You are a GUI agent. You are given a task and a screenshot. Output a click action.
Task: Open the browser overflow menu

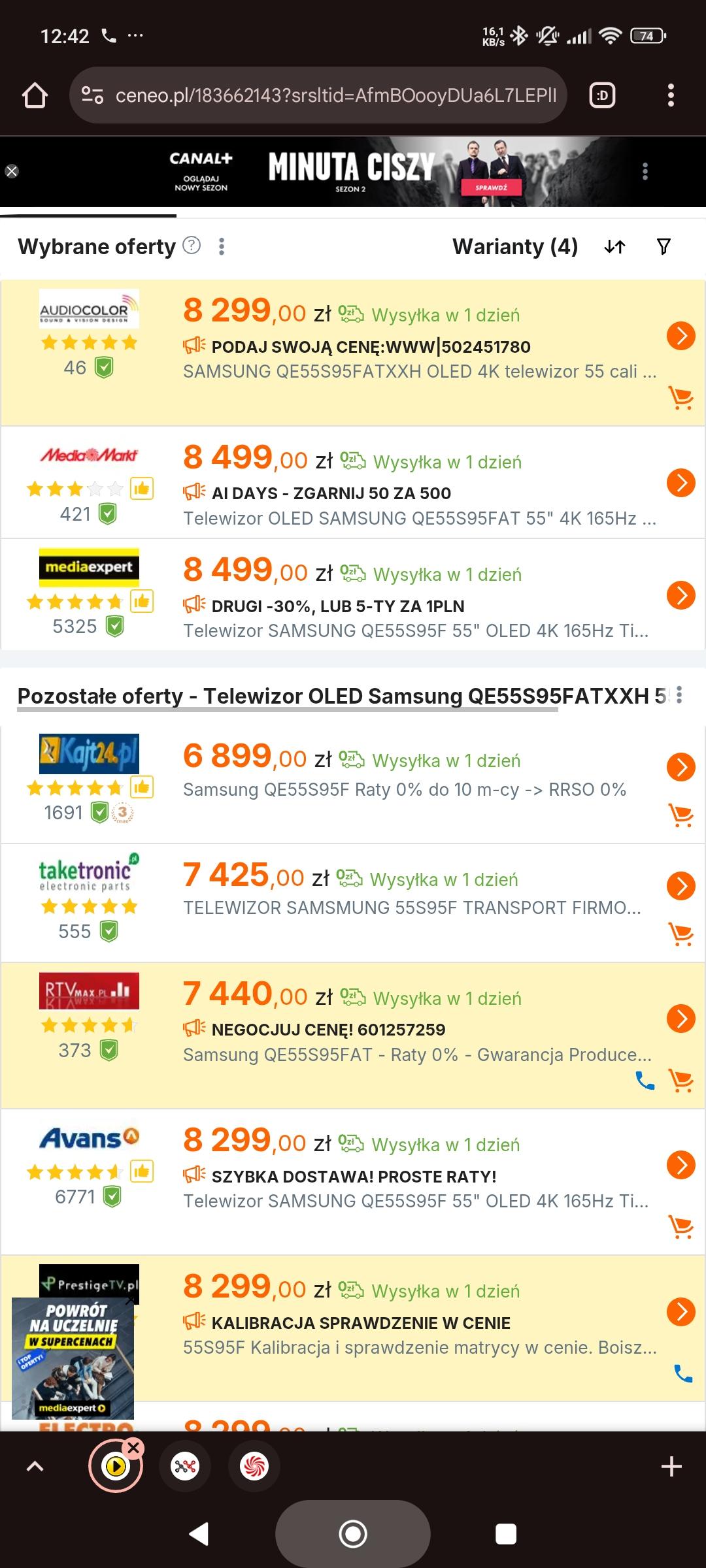[670, 95]
